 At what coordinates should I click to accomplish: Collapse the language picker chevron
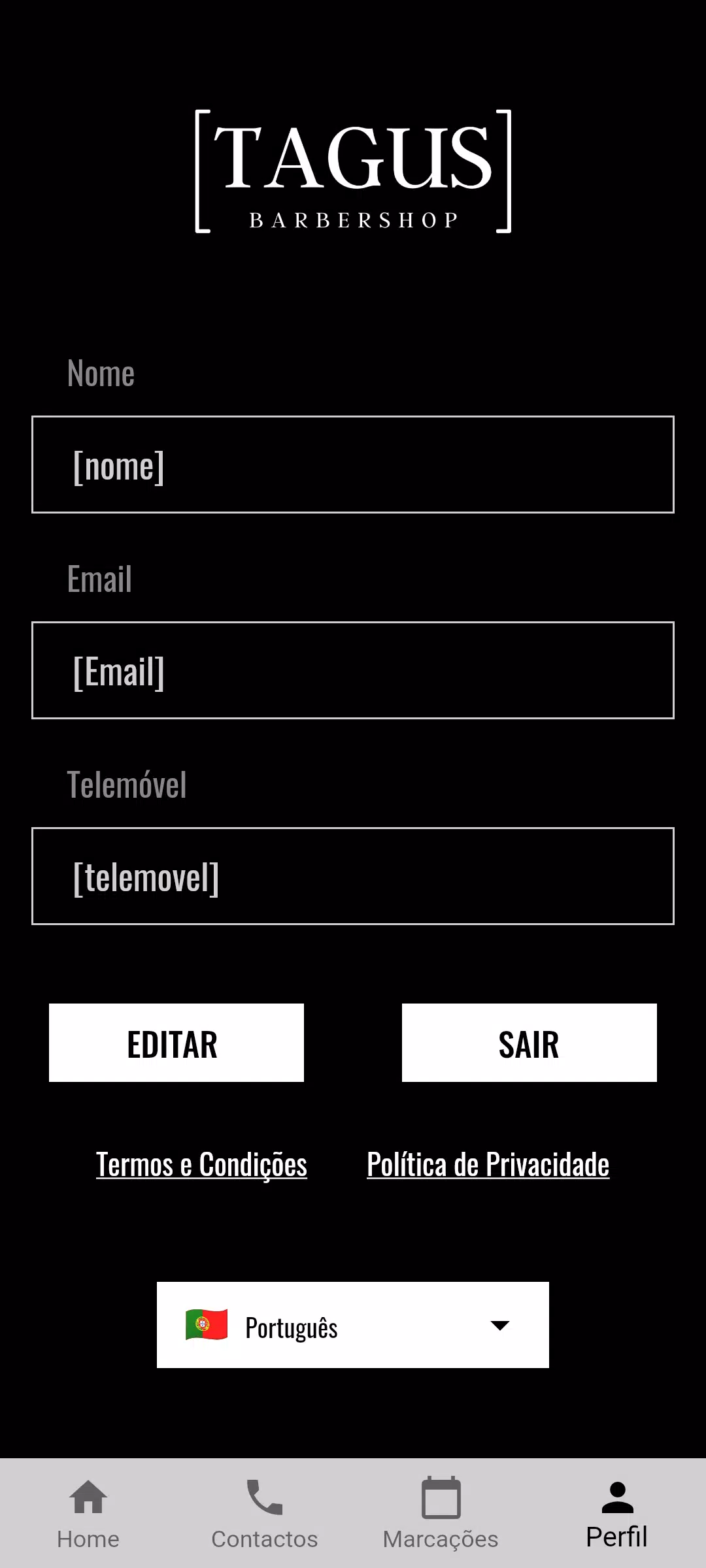[x=499, y=1326]
